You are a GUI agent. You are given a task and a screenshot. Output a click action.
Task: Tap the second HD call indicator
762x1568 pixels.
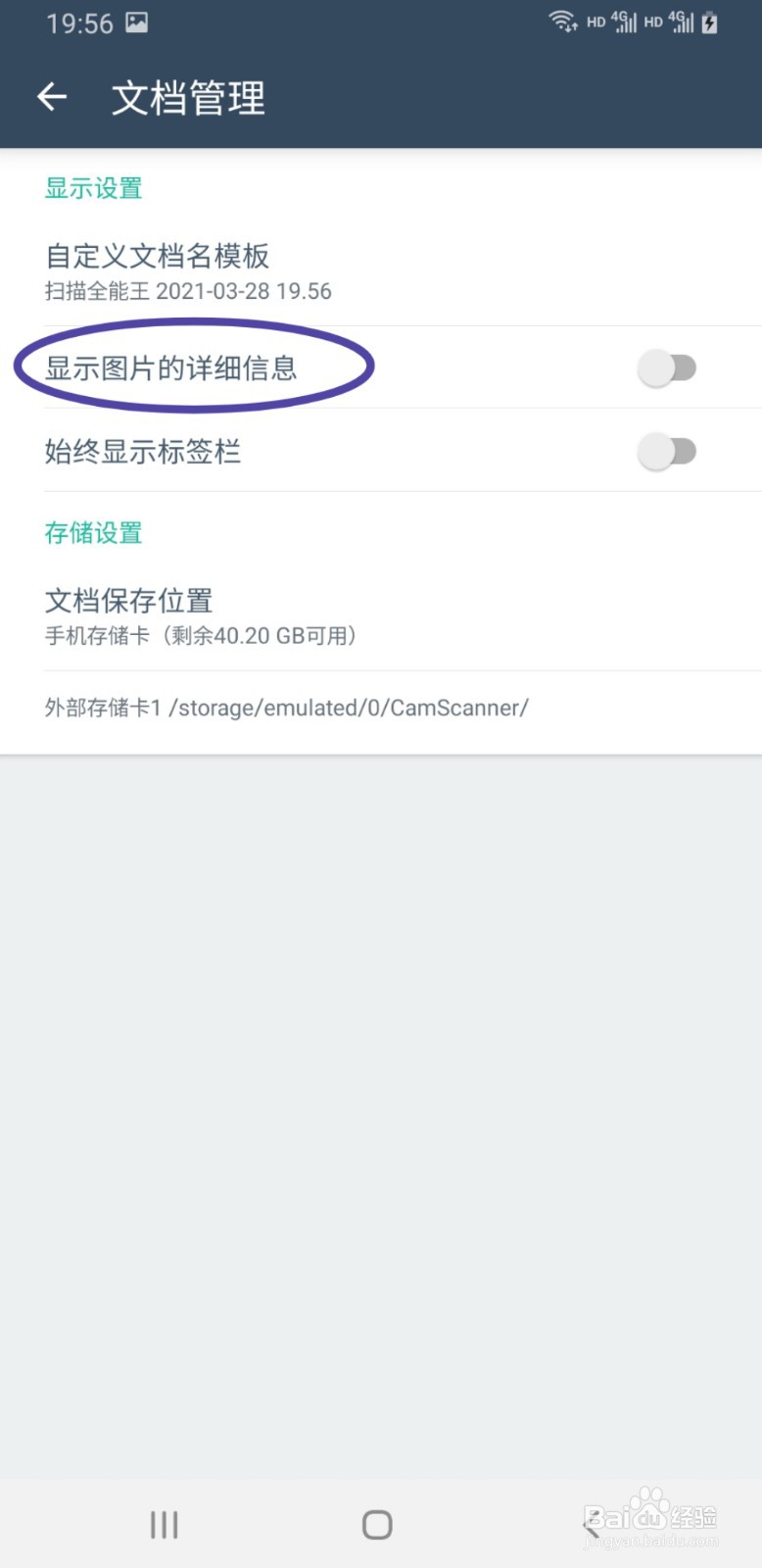[652, 22]
